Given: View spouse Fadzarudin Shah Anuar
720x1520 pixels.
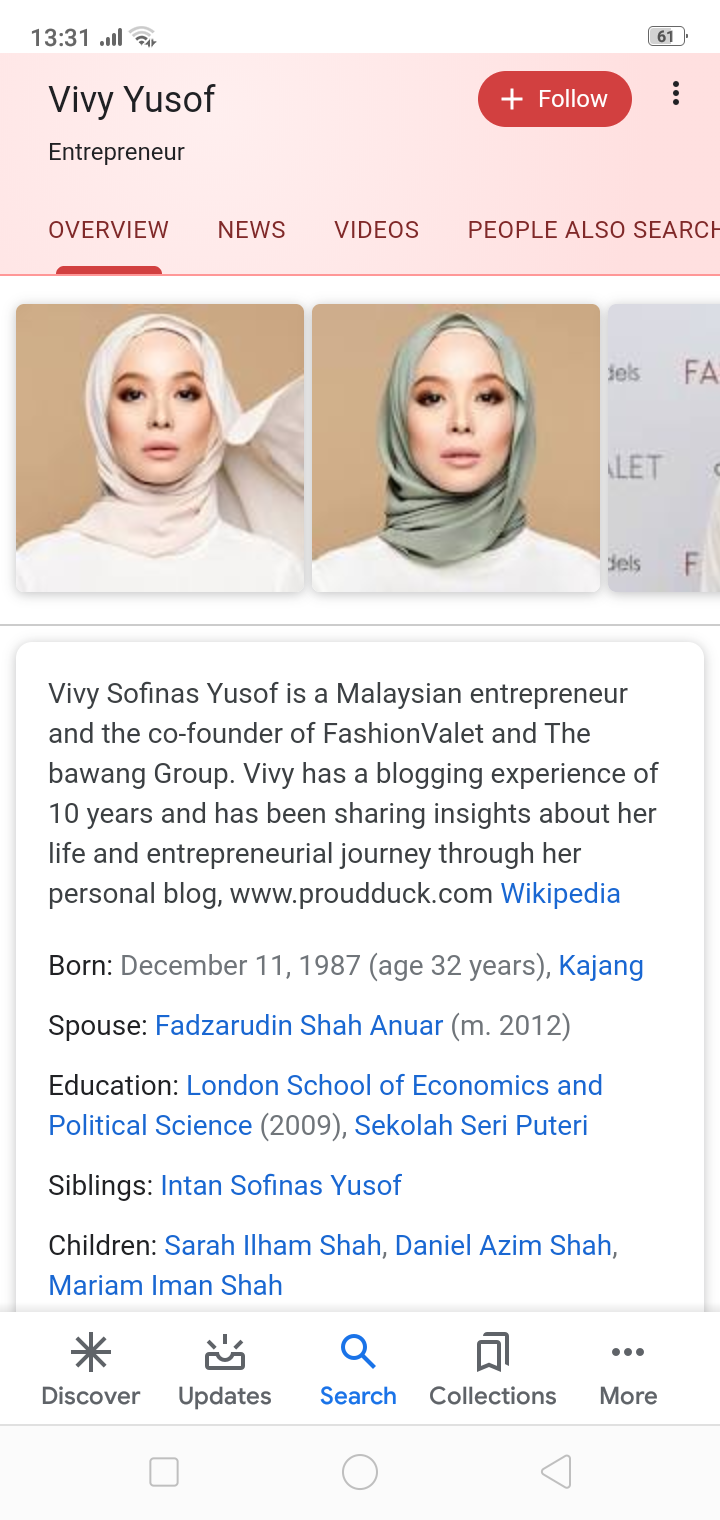Looking at the screenshot, I should pyautogui.click(x=299, y=1025).
